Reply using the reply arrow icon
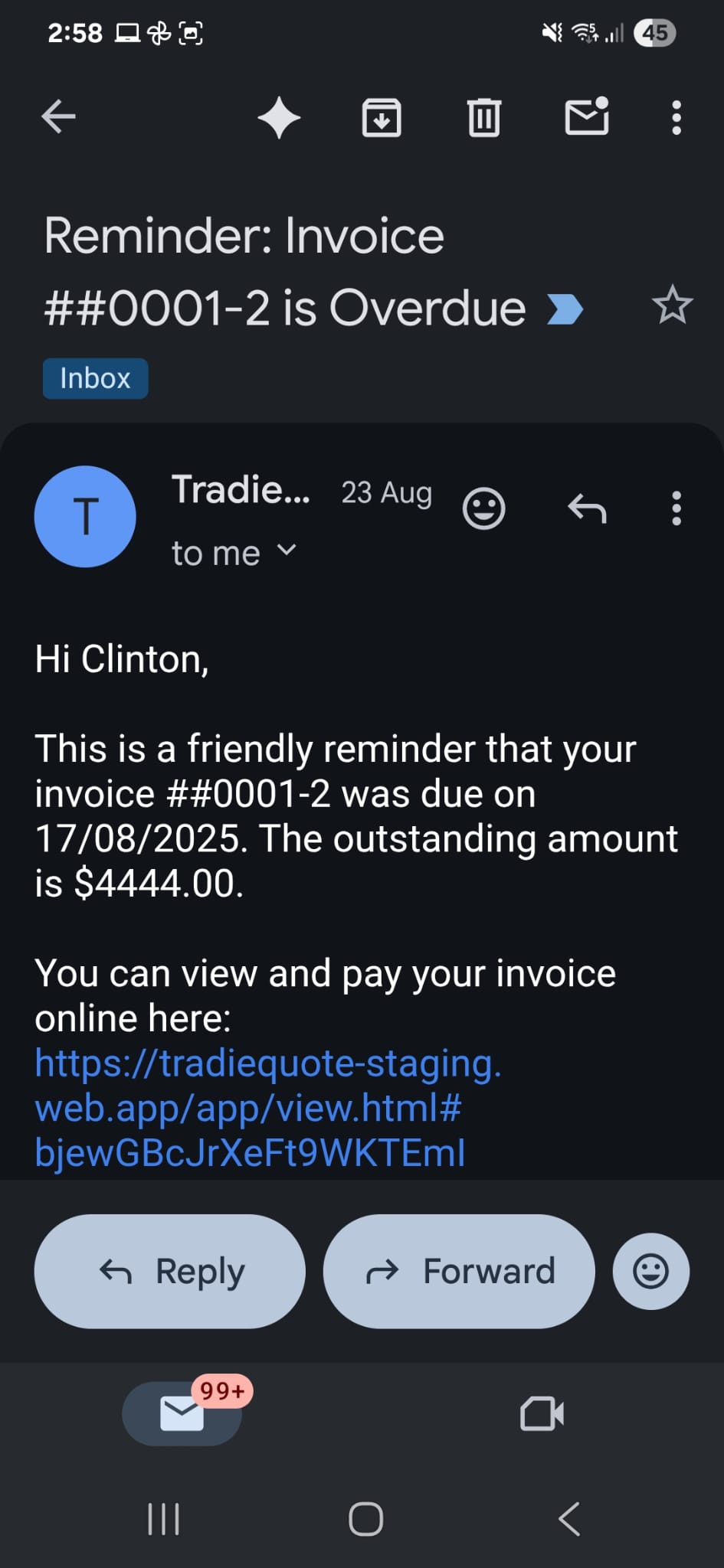The width and height of the screenshot is (724, 1568). coord(587,509)
